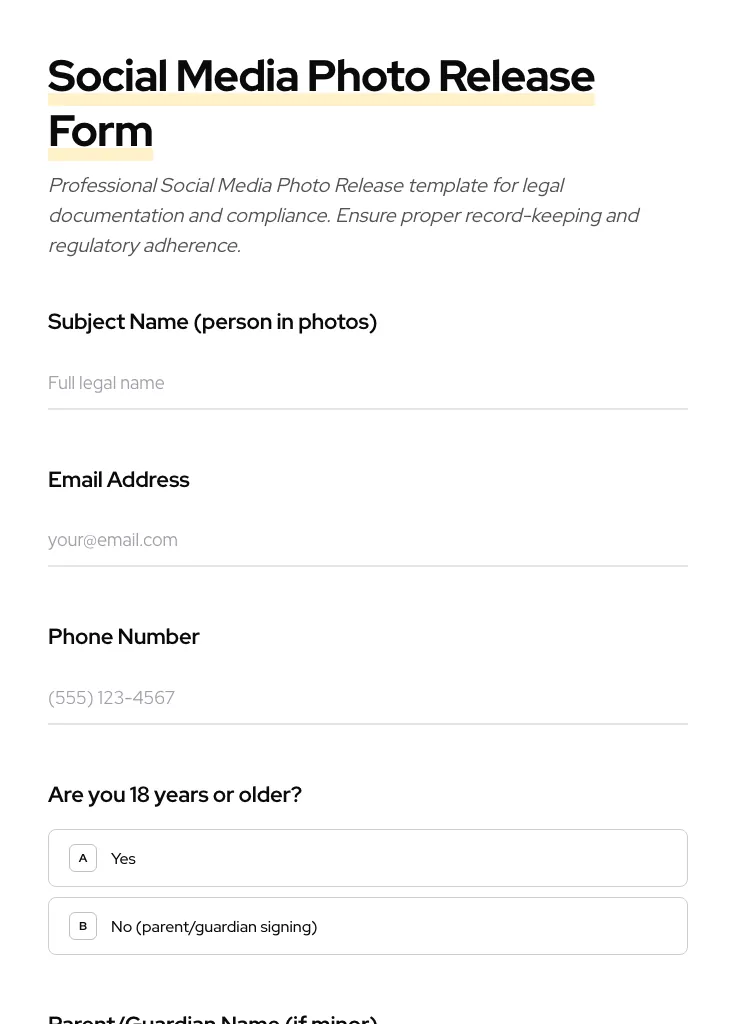Image resolution: width=736 pixels, height=1024 pixels.
Task: Click the No answer row container
Action: point(368,925)
